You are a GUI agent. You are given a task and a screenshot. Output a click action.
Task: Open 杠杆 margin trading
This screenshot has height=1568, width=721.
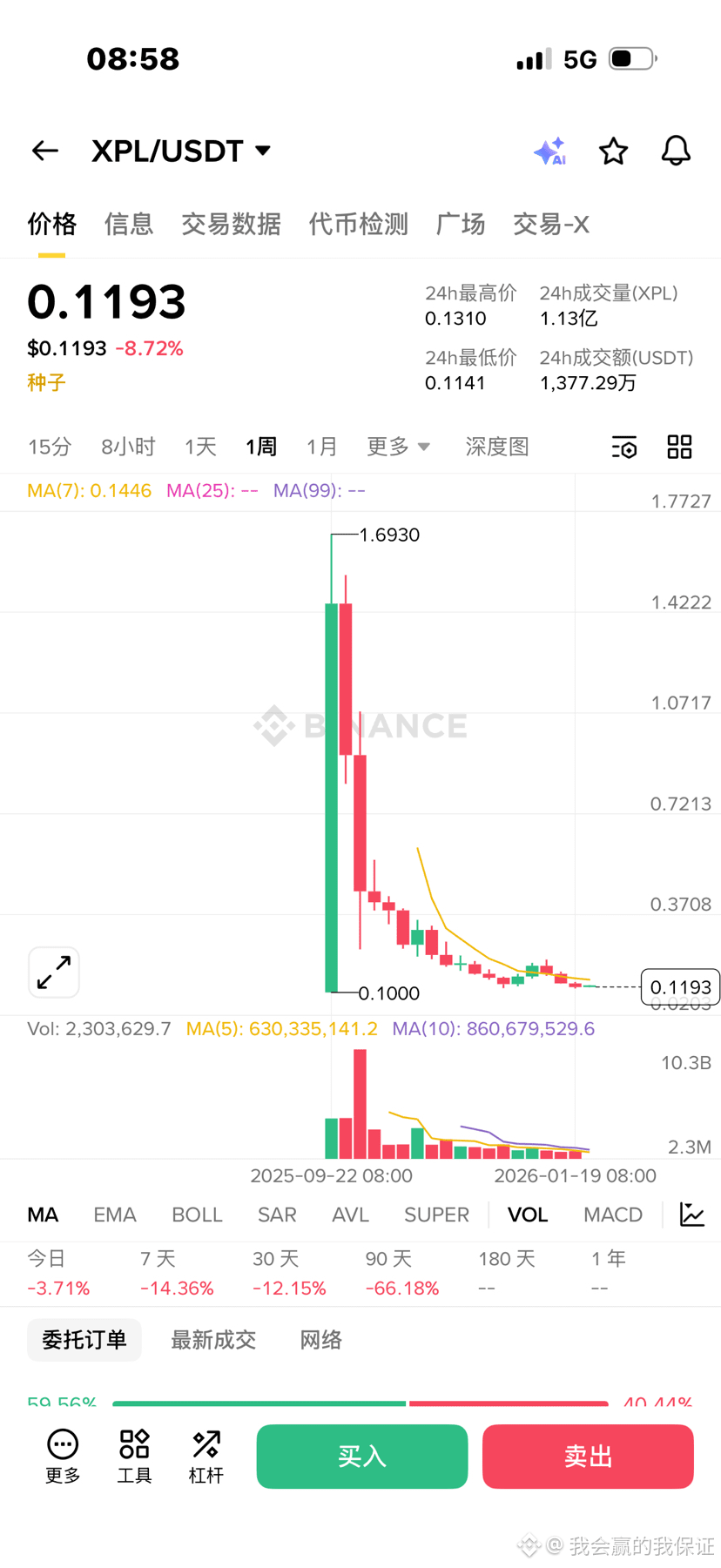point(206,1457)
